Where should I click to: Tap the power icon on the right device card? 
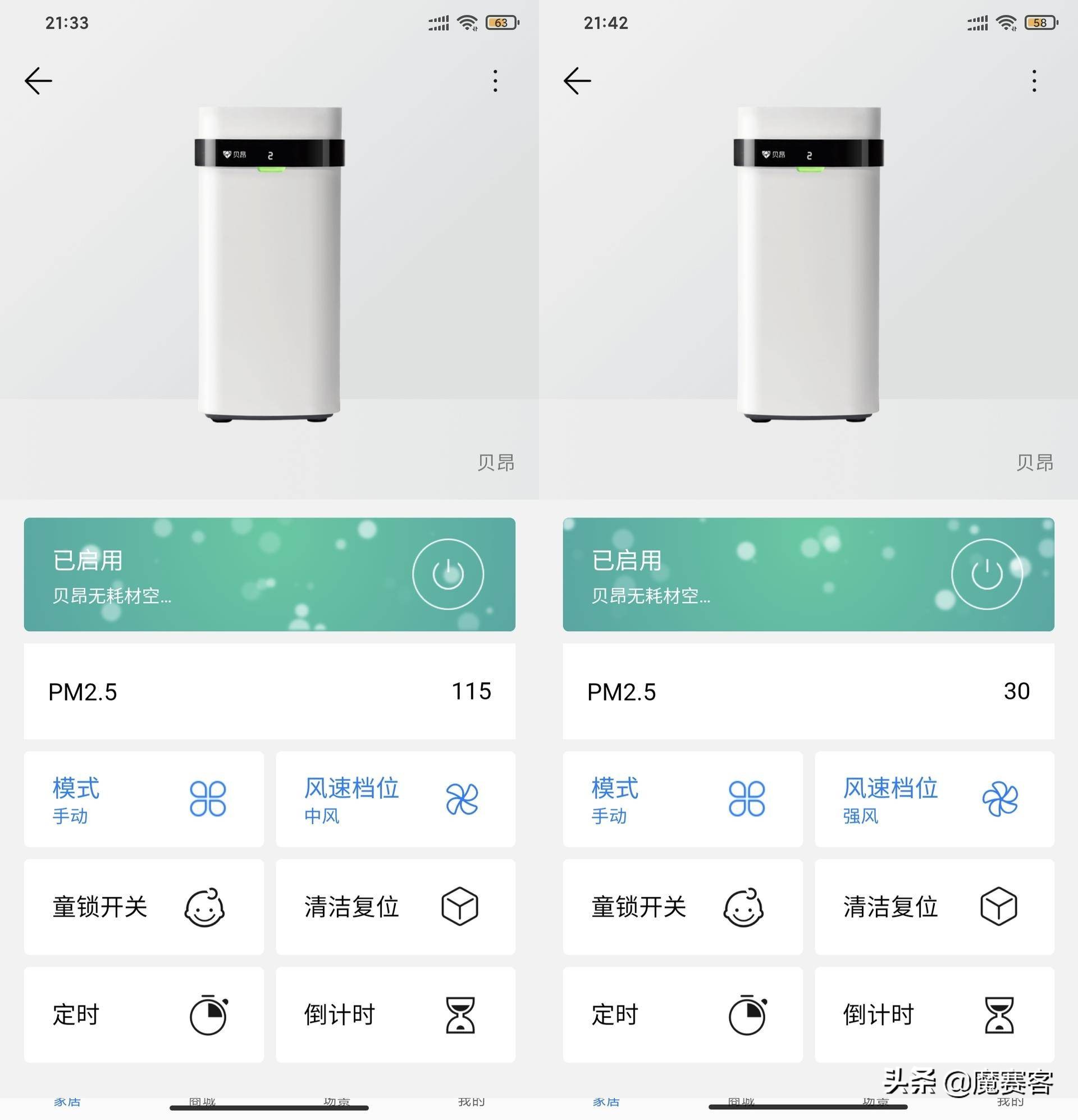988,575
